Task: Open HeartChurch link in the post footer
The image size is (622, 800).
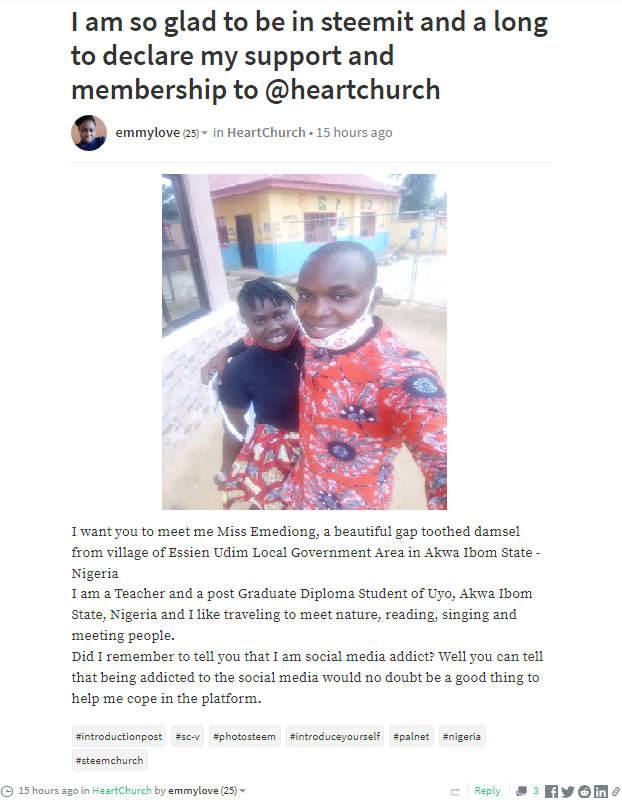Action: coord(123,791)
